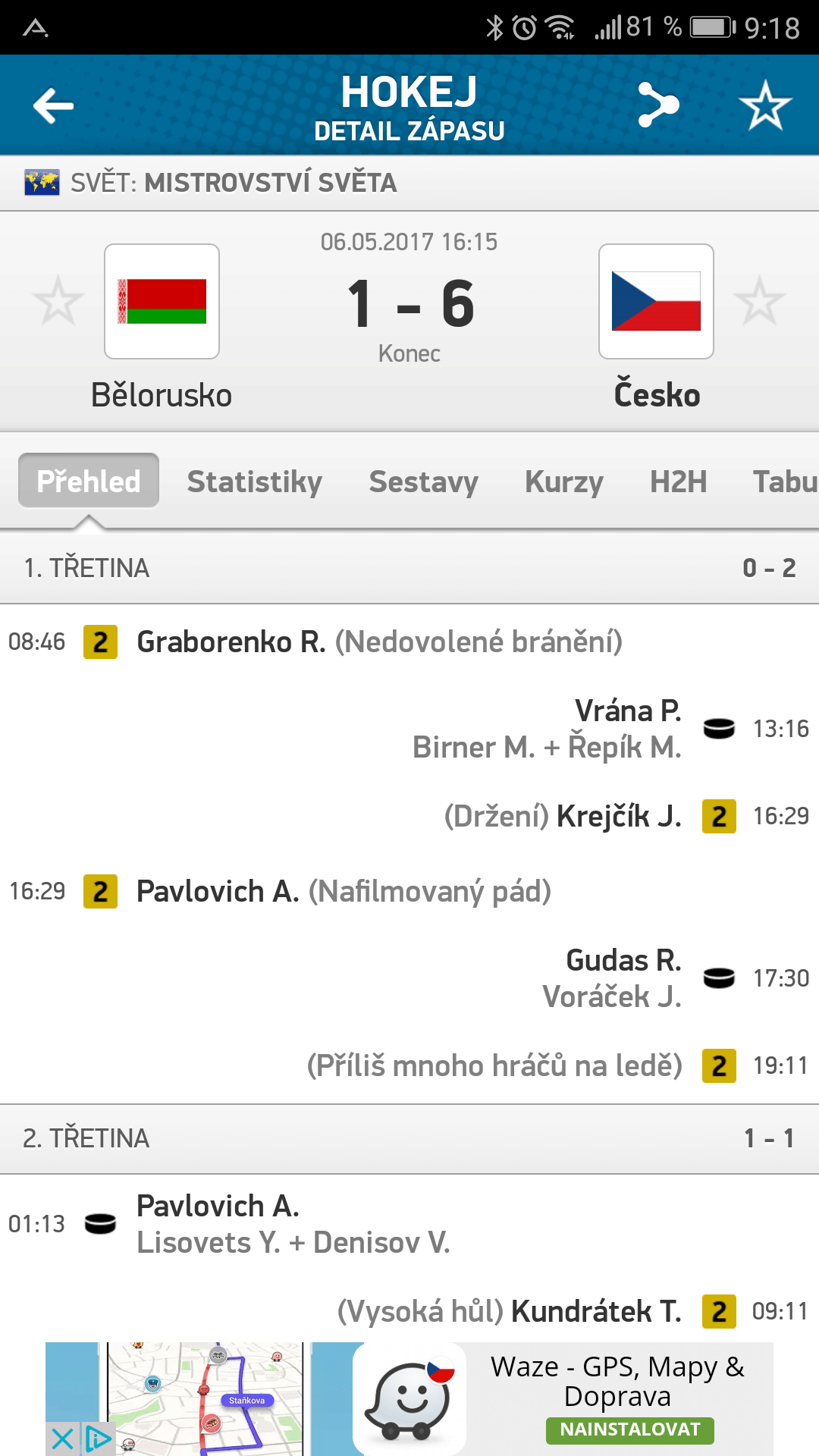The height and width of the screenshot is (1456, 819).
Task: Favorite team Česko with its star
Action: tap(759, 301)
